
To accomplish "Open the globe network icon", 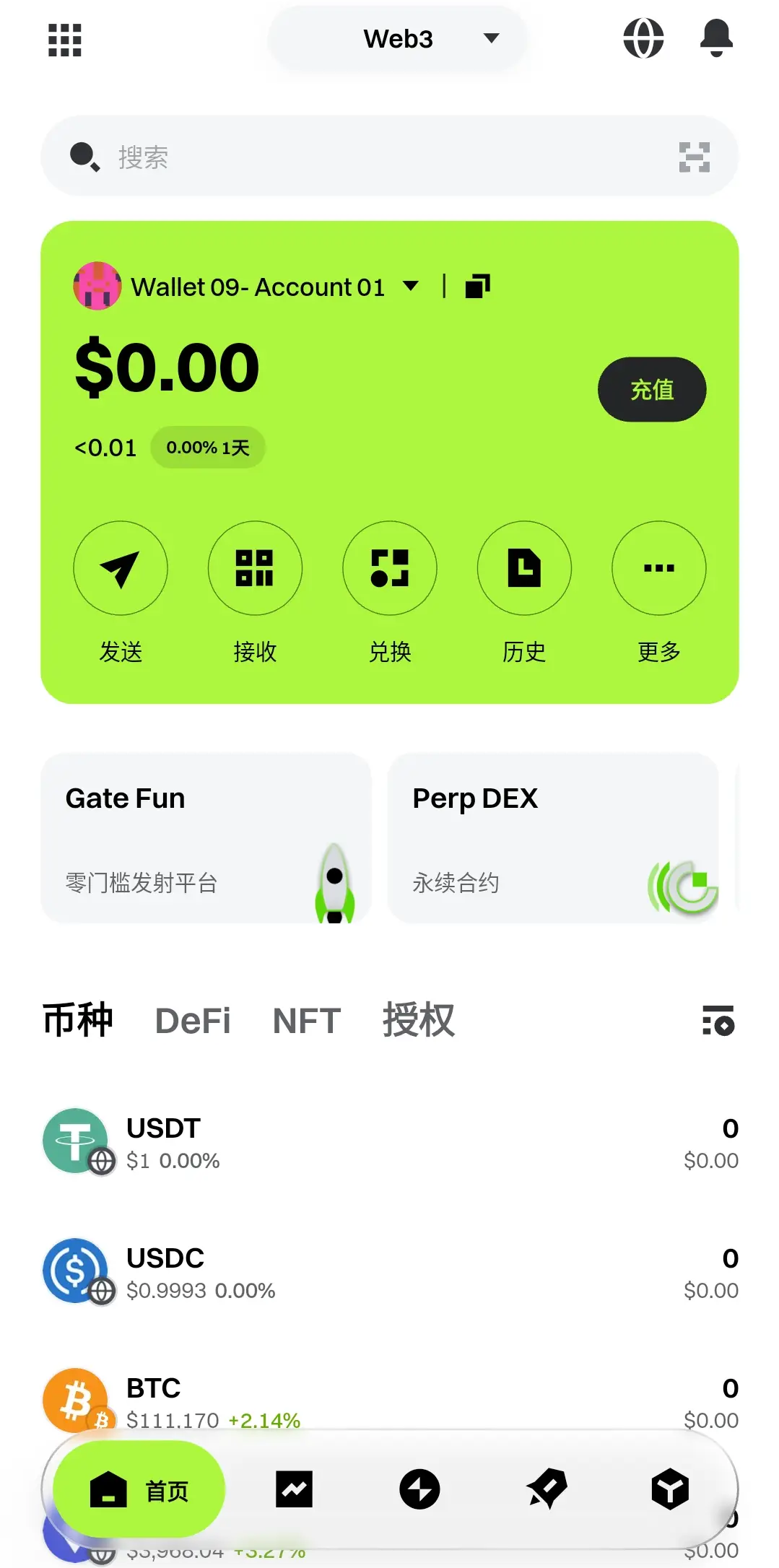I will (643, 38).
